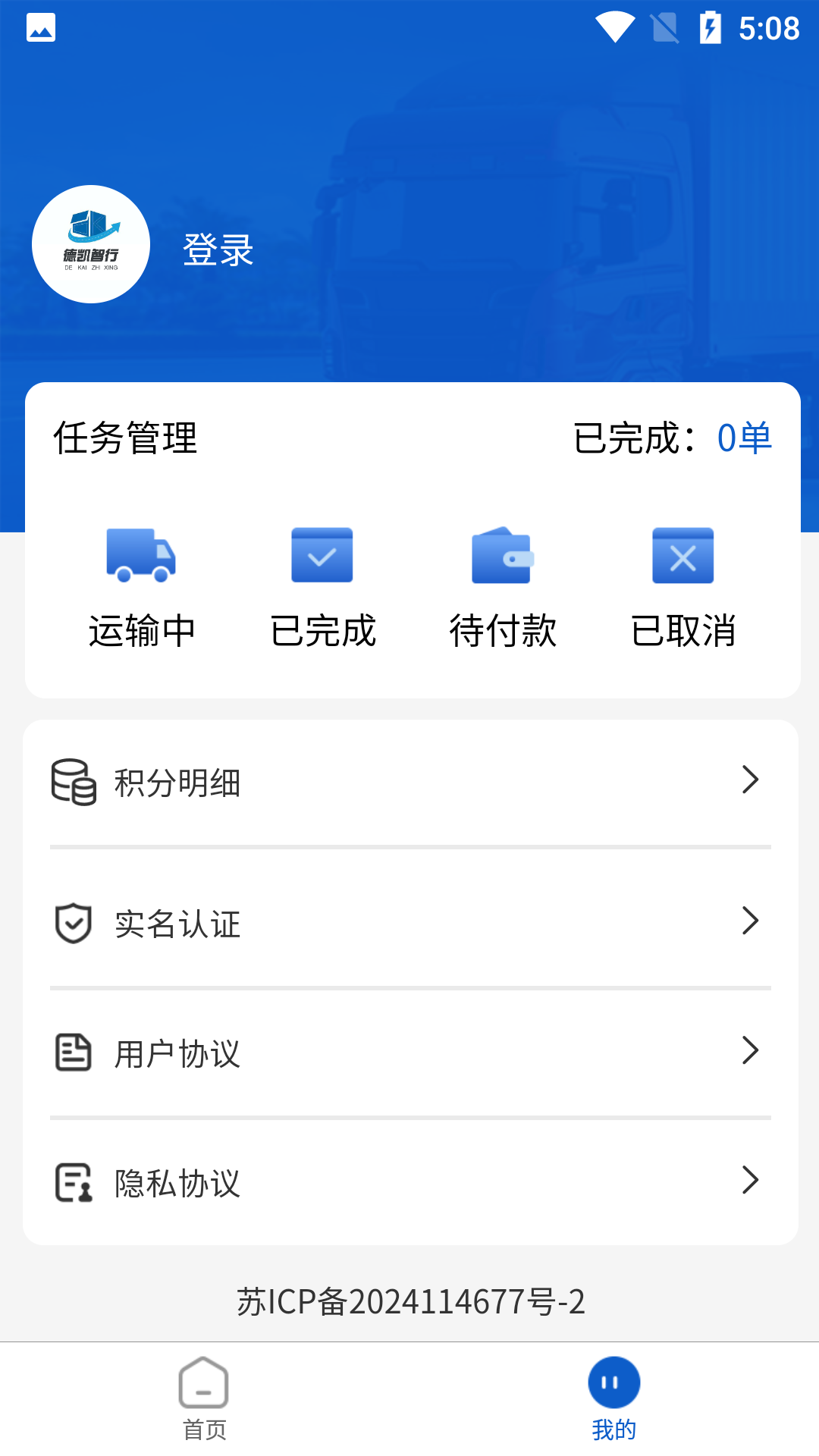This screenshot has height=1456, width=819.
Task: Select the 待付款 wallet icon
Action: [502, 556]
